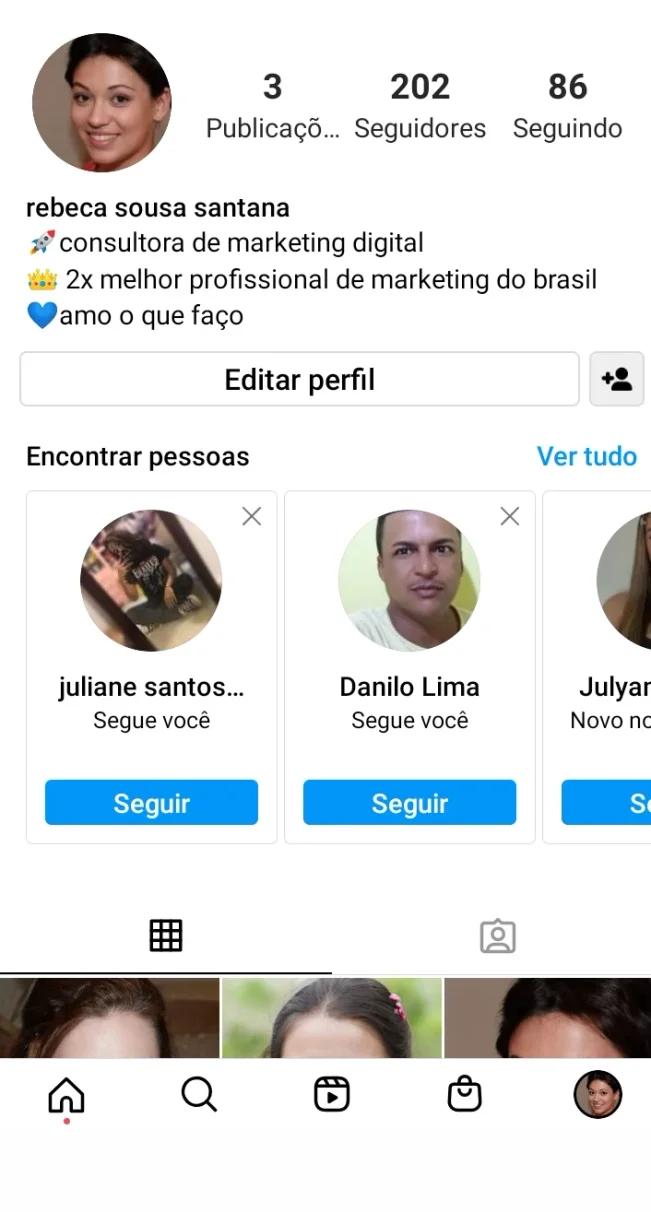Dismiss Danilo Lima suggestion card
The width and height of the screenshot is (651, 1212).
[x=510, y=516]
